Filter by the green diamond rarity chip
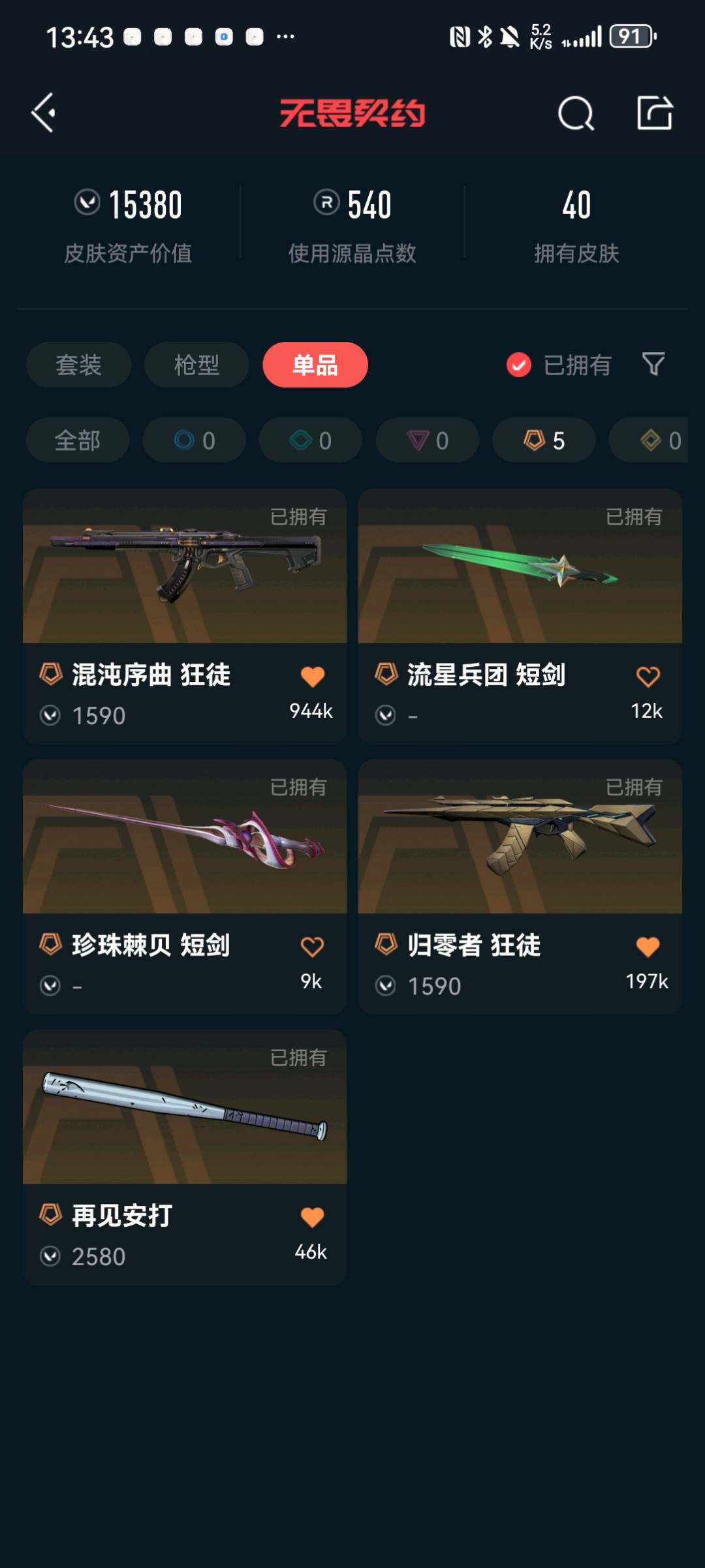Viewport: 705px width, 1568px height. click(x=311, y=440)
